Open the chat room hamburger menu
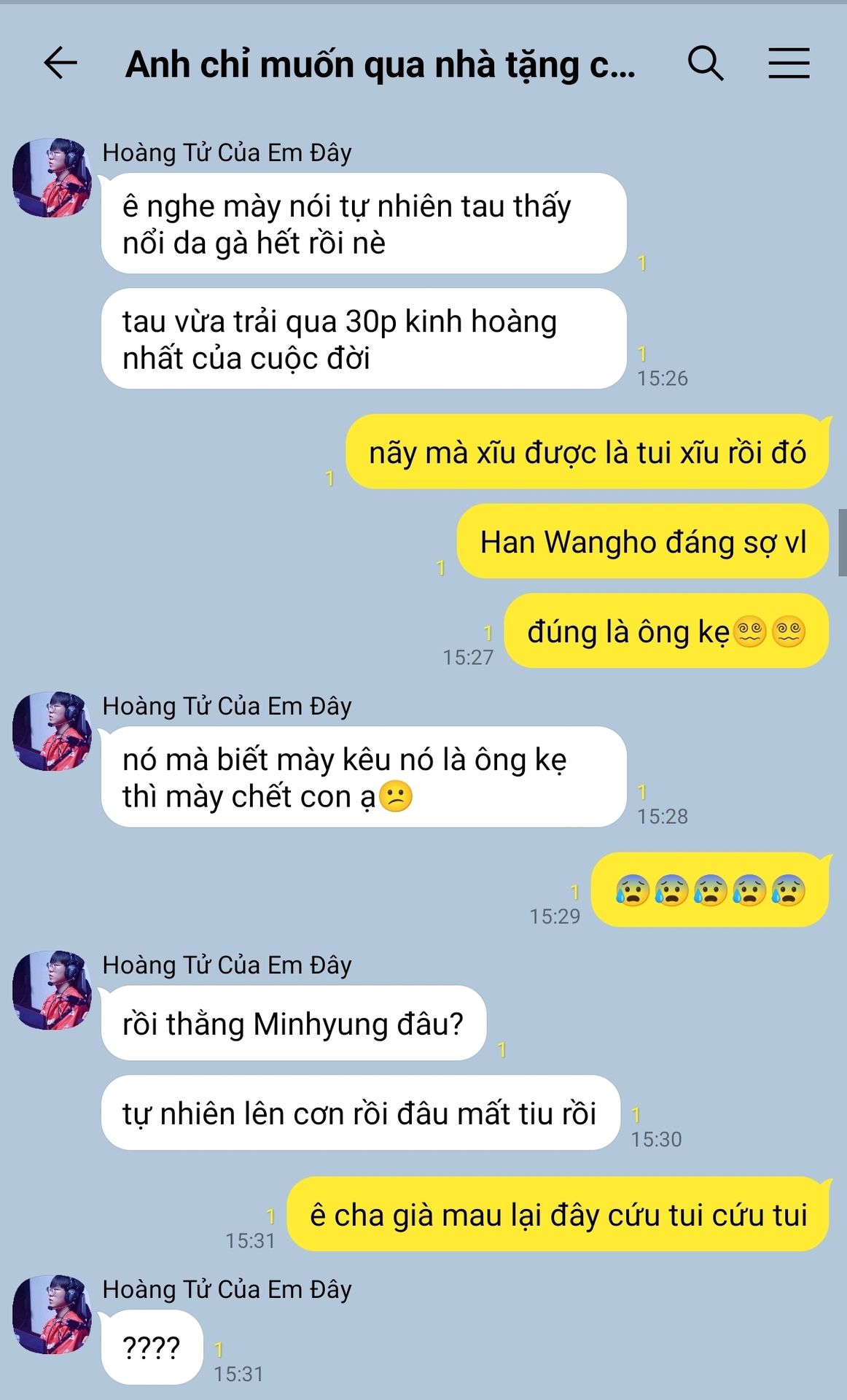 (789, 63)
